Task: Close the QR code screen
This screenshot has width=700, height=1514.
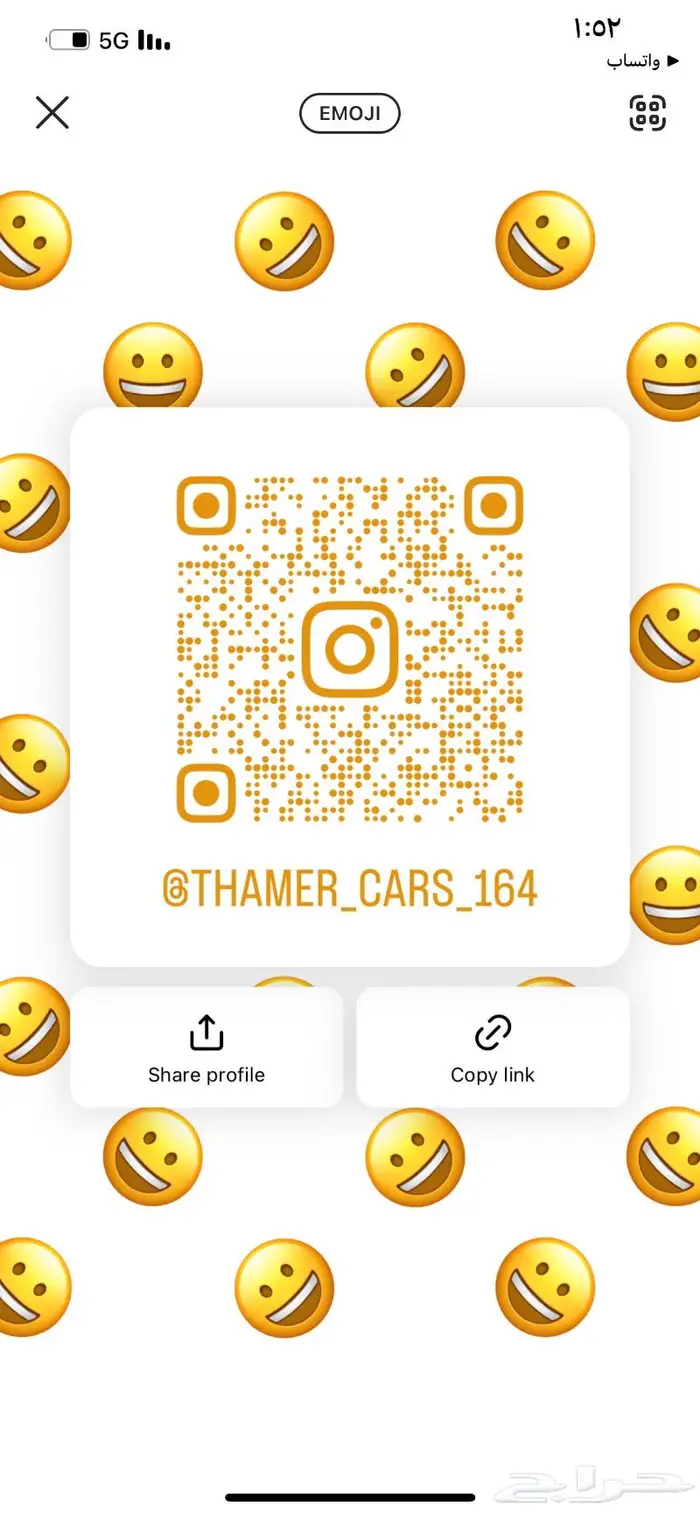Action: pyautogui.click(x=52, y=113)
